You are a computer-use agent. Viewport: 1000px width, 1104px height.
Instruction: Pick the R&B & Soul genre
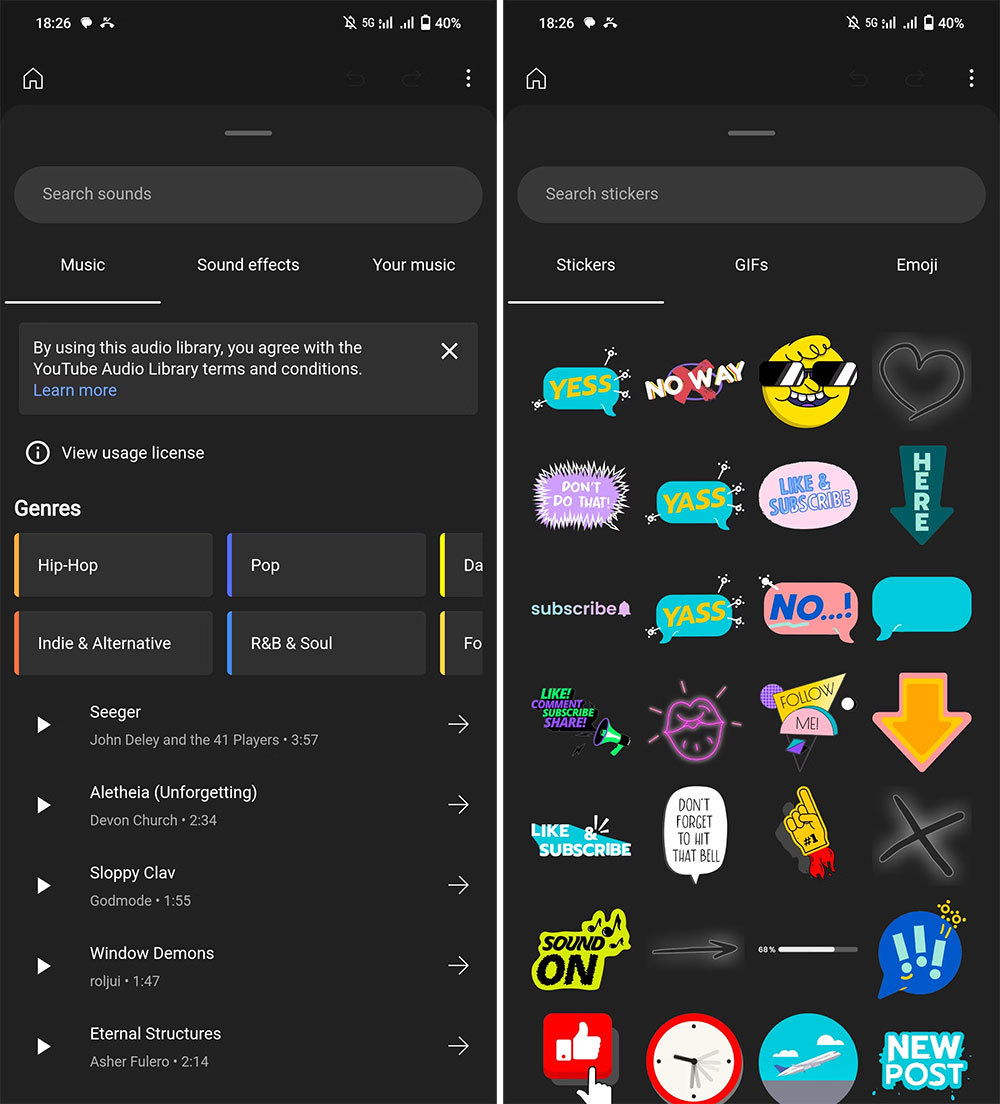click(327, 643)
